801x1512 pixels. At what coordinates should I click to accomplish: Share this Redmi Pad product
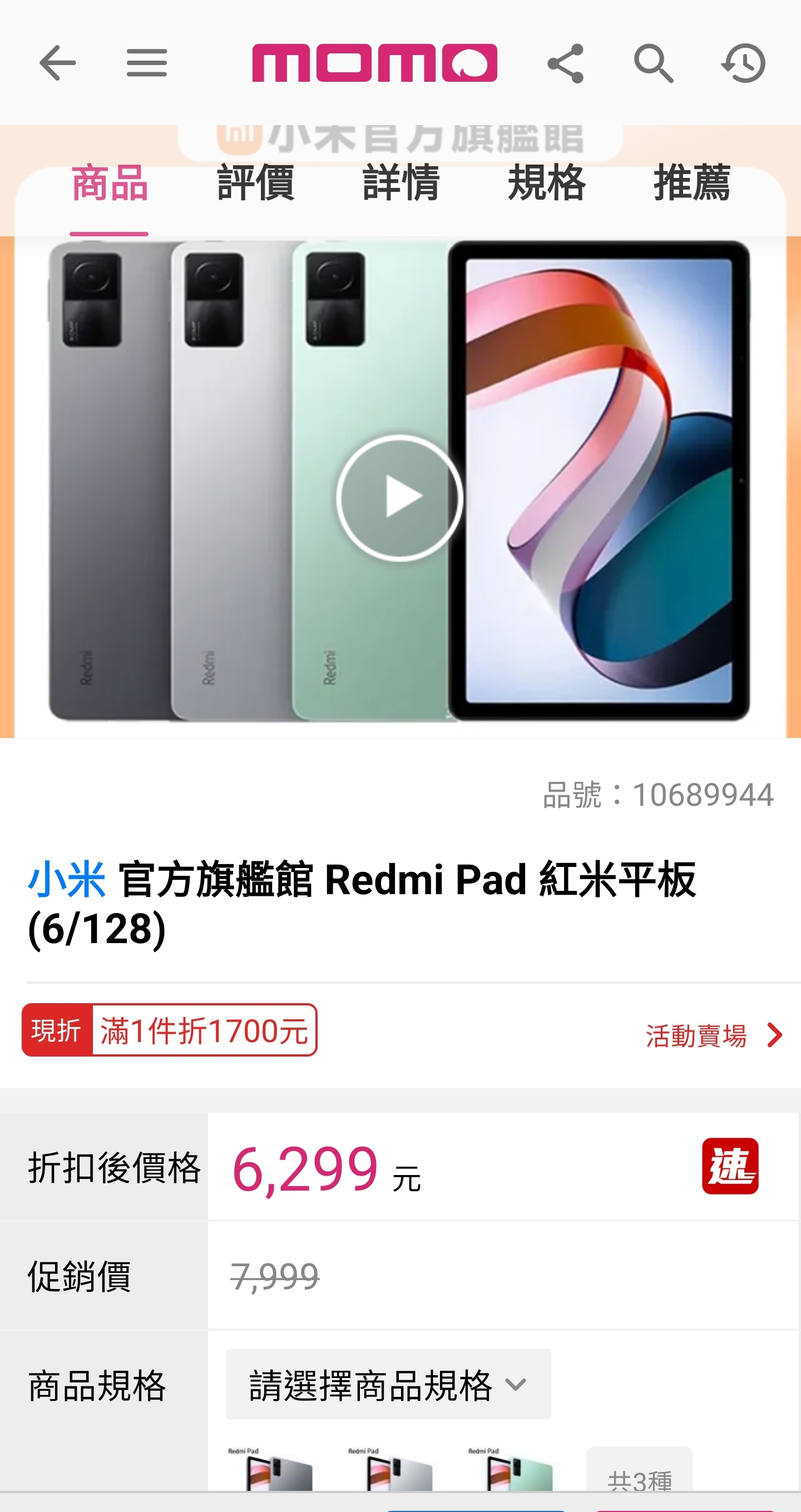tap(565, 63)
